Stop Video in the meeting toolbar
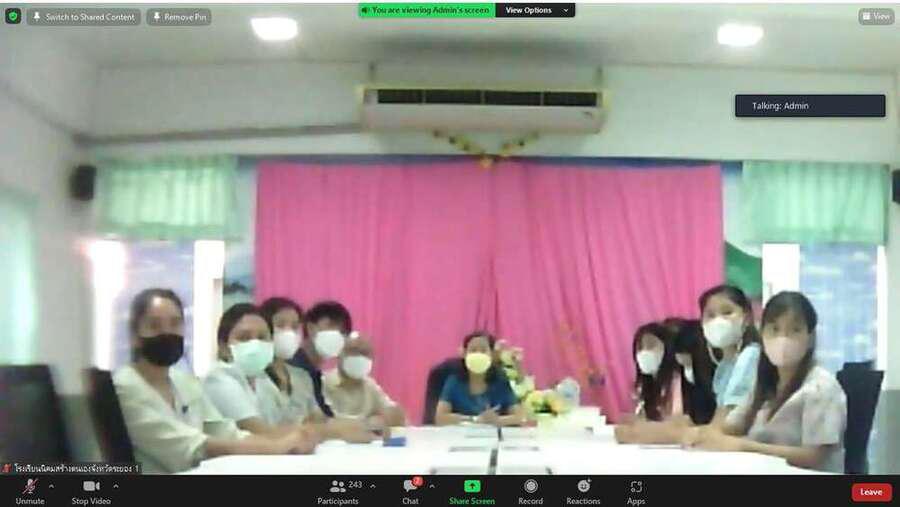900x507 pixels. pyautogui.click(x=91, y=490)
